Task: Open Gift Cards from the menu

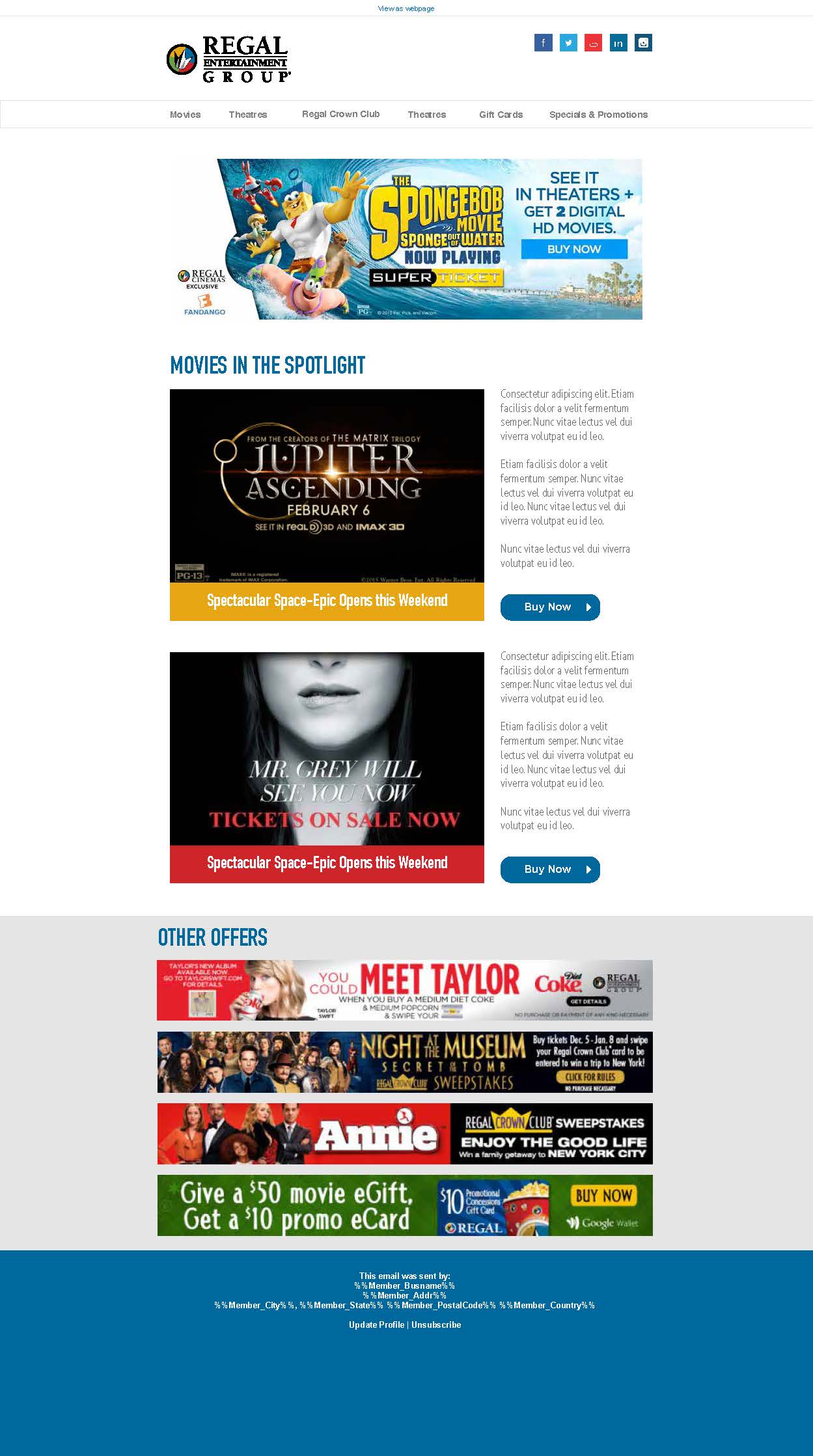Action: point(501,115)
